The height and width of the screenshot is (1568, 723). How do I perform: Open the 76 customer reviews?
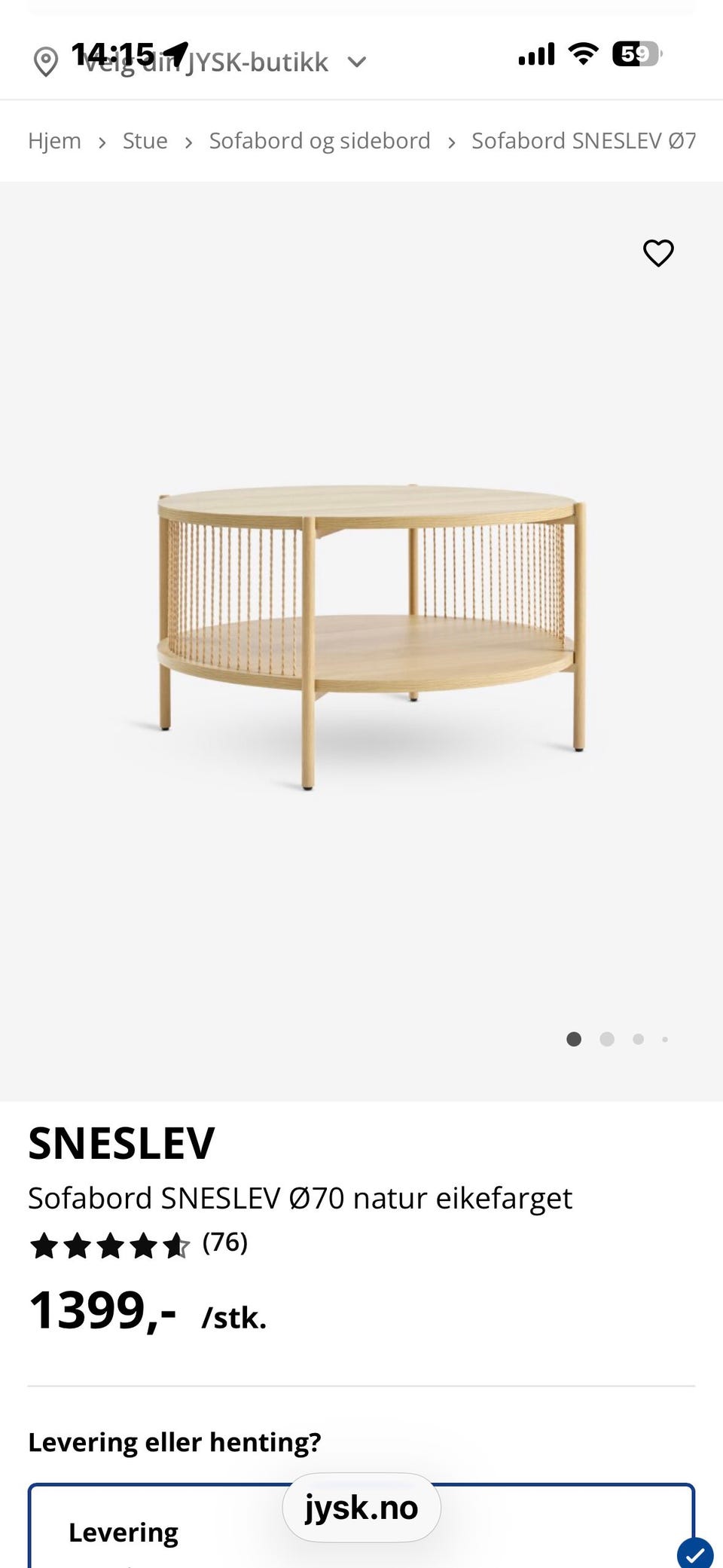[x=224, y=1242]
